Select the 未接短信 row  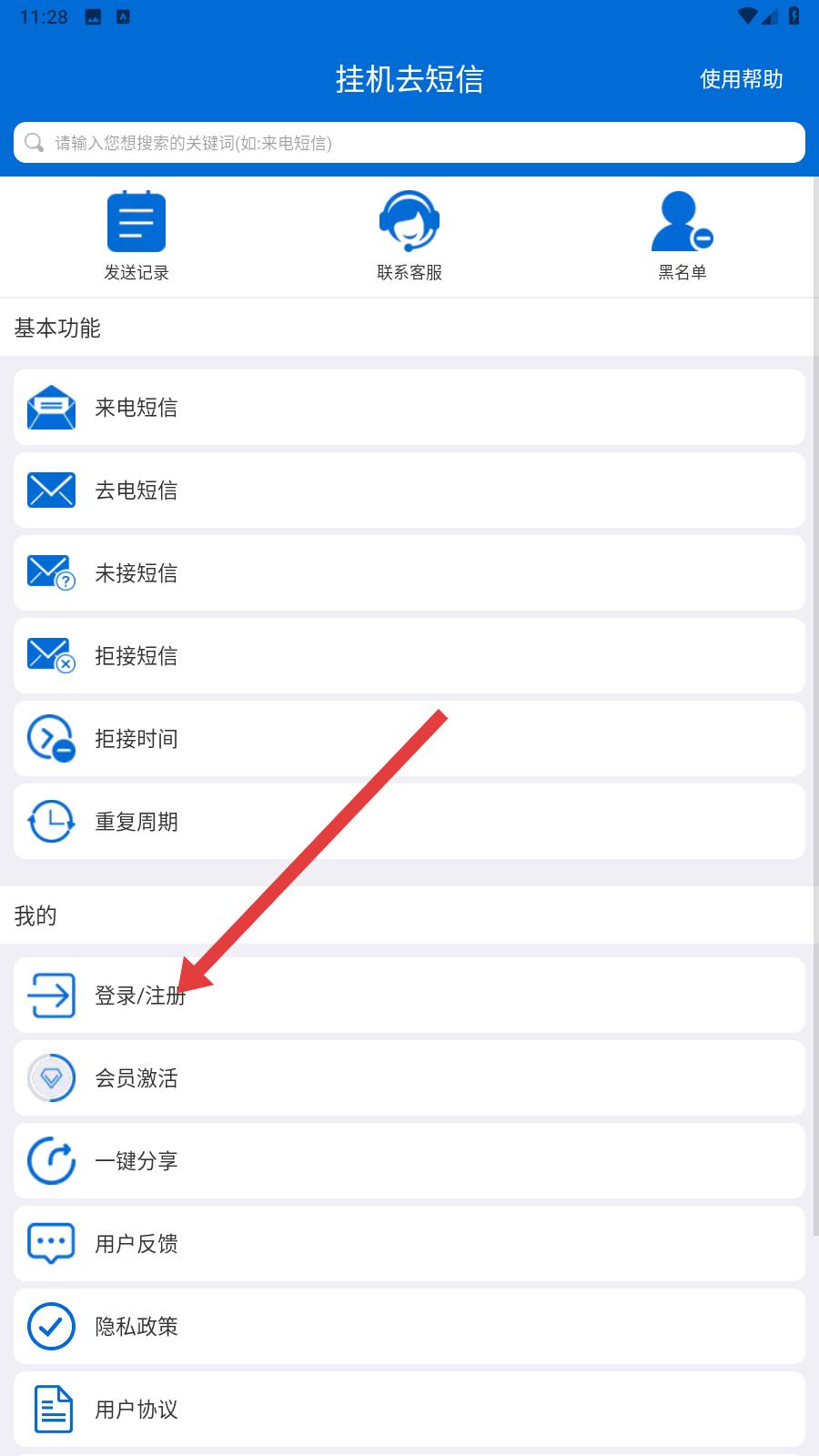409,572
